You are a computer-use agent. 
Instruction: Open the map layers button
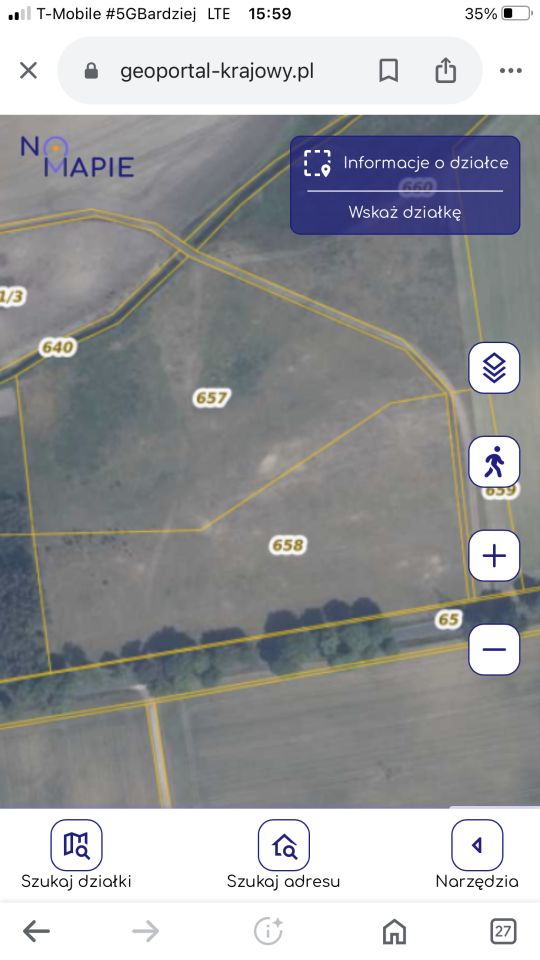pyautogui.click(x=494, y=368)
